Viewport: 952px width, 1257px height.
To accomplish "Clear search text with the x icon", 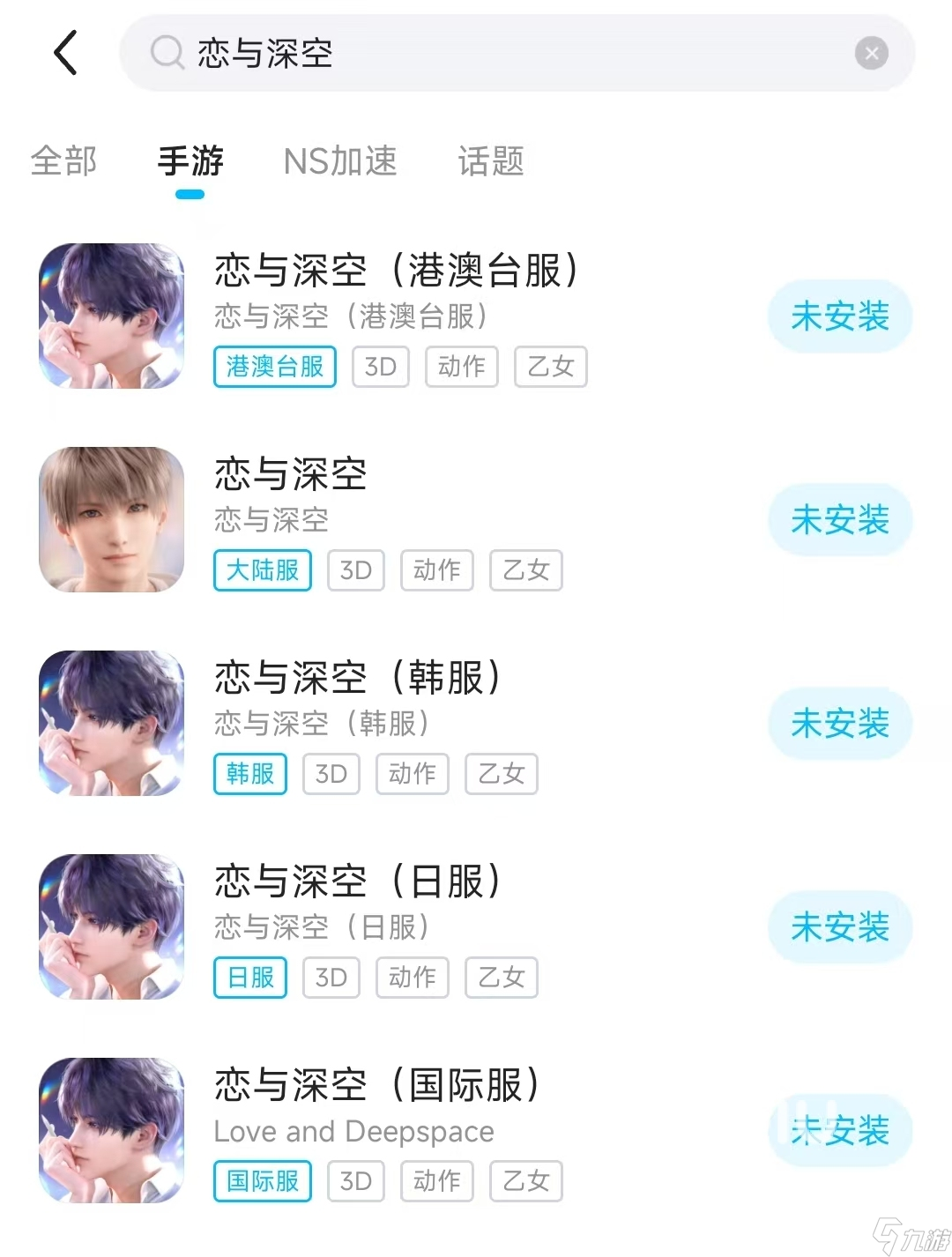I will pos(871,53).
